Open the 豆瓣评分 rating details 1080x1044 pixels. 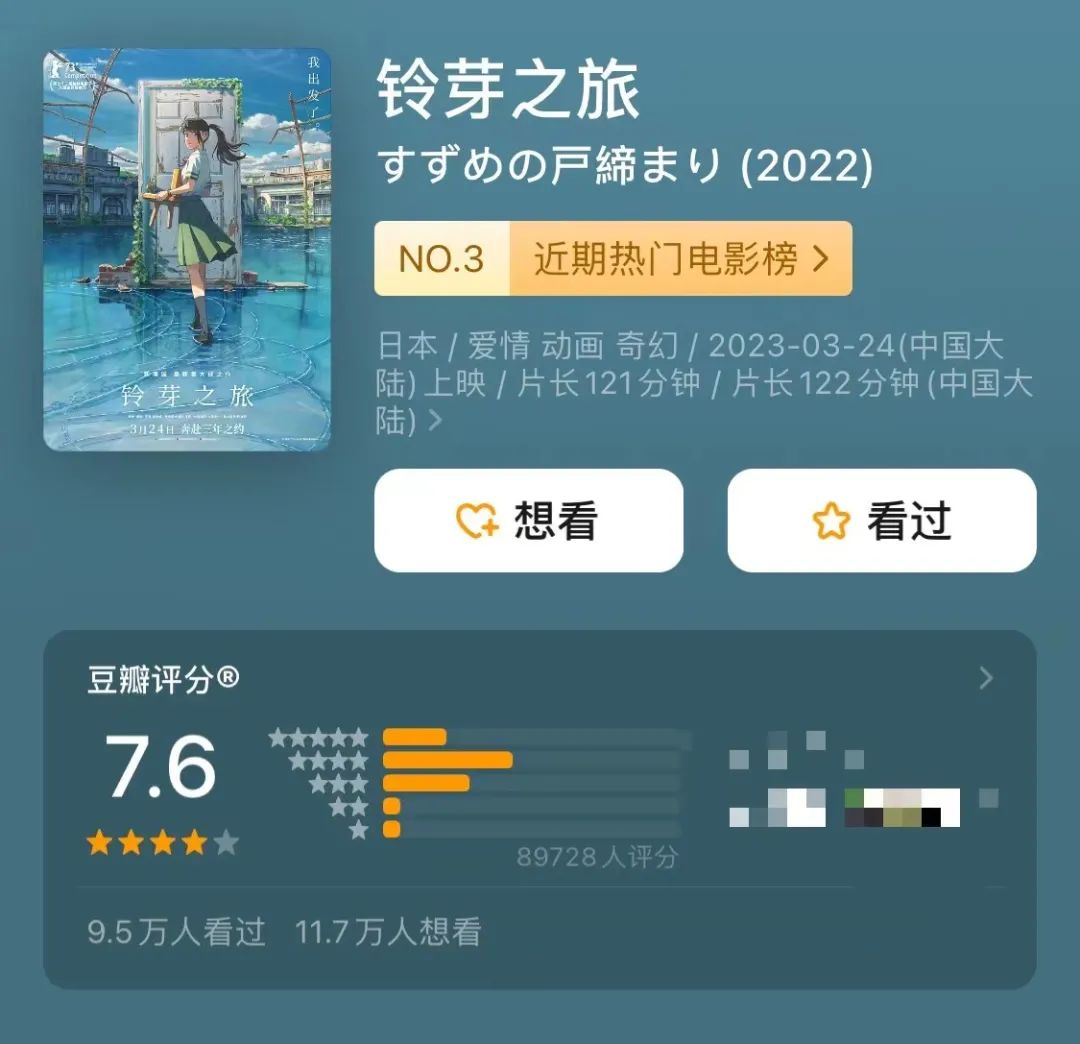(985, 679)
